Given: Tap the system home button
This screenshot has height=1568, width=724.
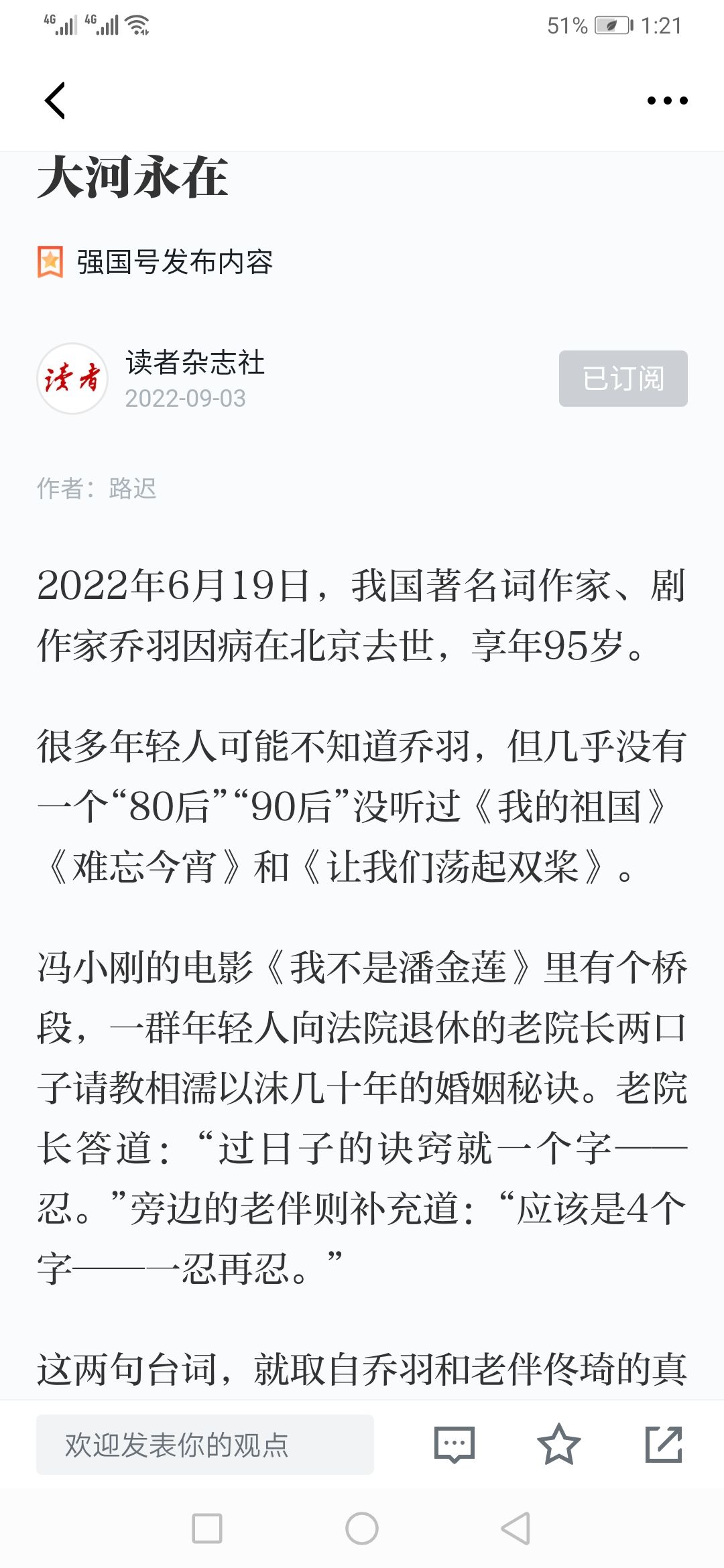Looking at the screenshot, I should [362, 1528].
